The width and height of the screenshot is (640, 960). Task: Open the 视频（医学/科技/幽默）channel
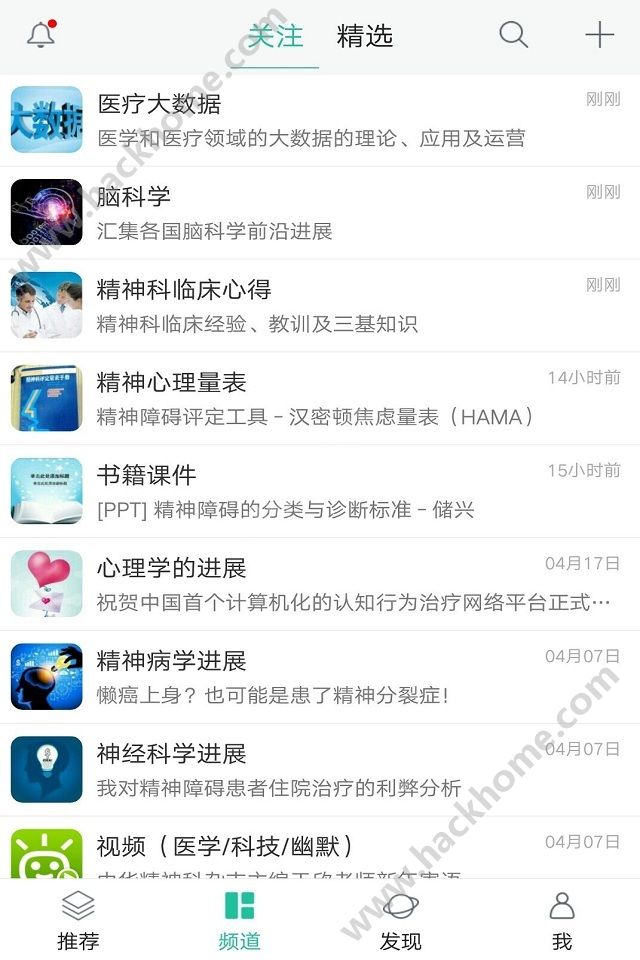(320, 848)
